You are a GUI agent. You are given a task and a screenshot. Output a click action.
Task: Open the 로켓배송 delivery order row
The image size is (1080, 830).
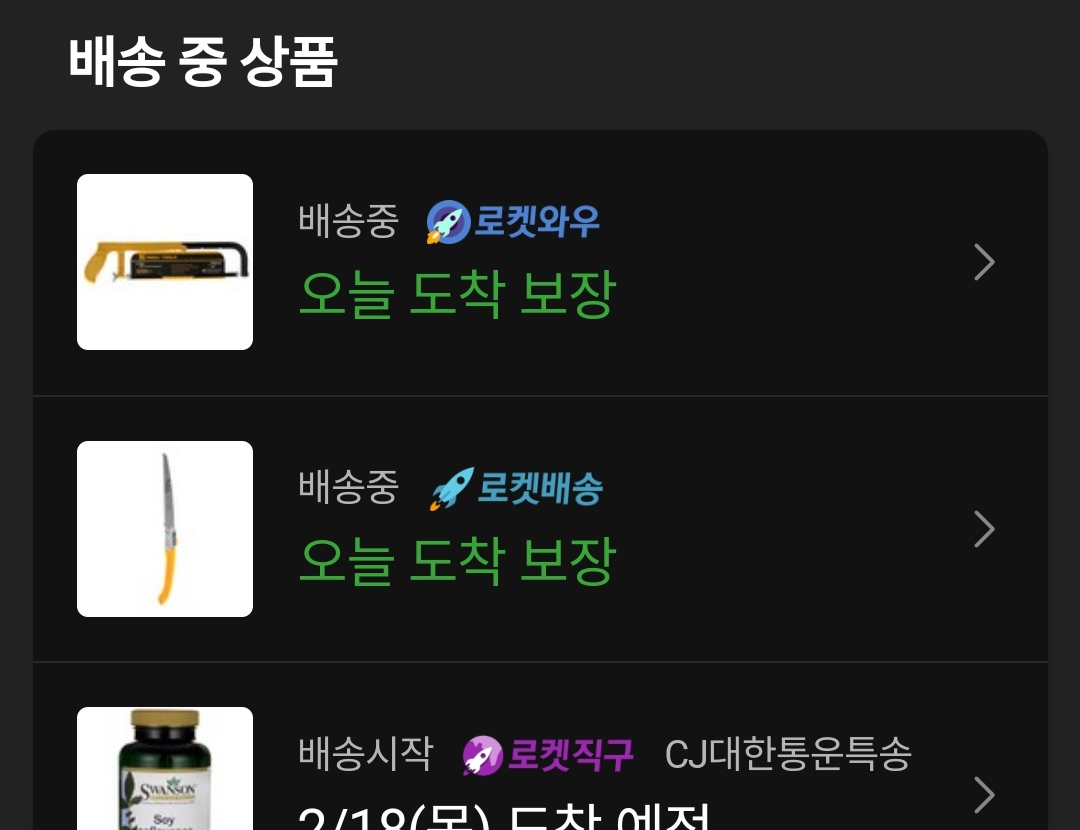pyautogui.click(x=600, y=529)
